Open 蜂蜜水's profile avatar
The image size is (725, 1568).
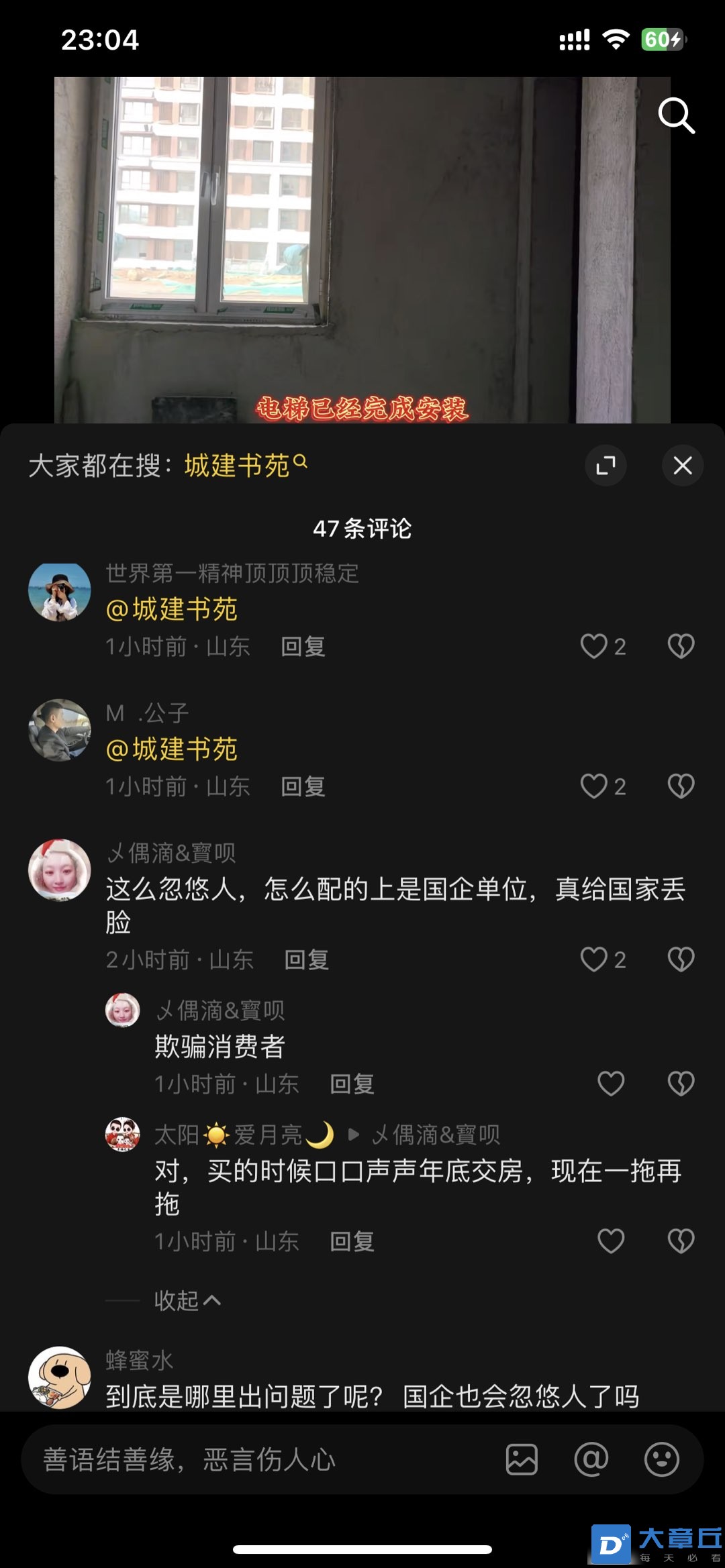click(60, 1377)
